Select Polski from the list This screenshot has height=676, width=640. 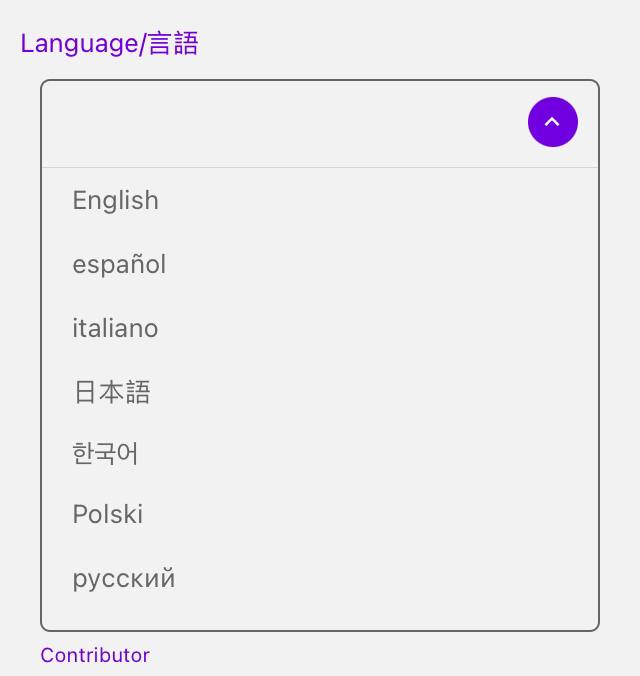pyautogui.click(x=108, y=515)
